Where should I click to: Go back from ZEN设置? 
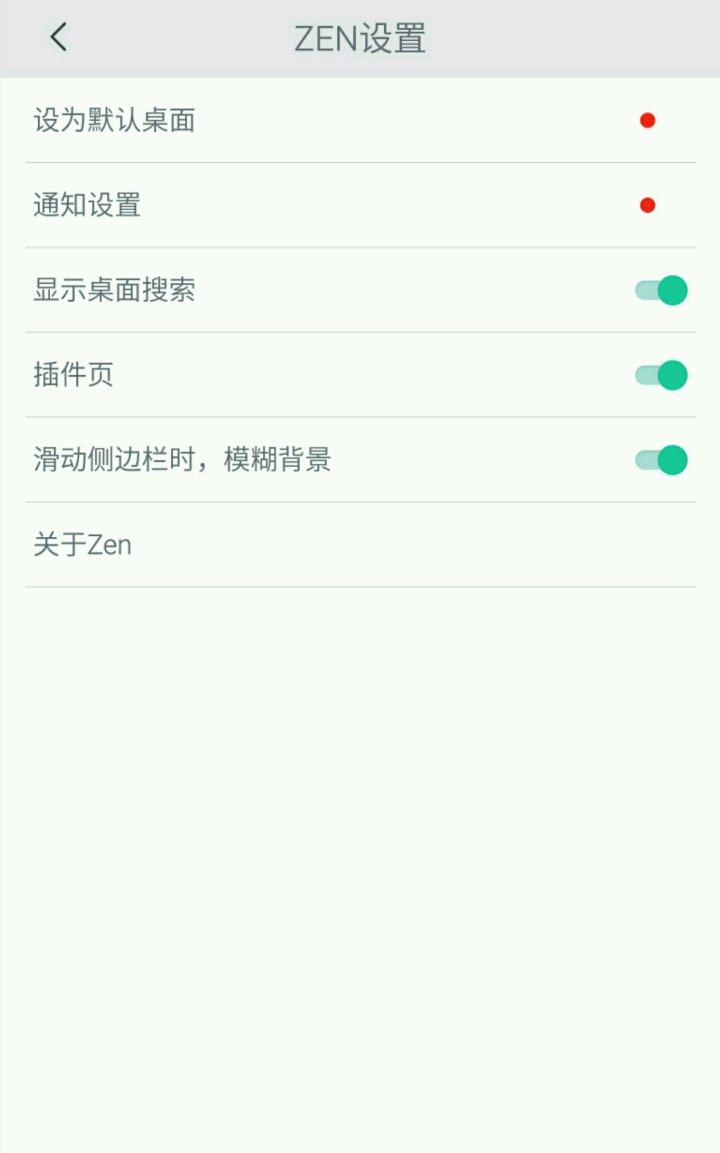tap(58, 38)
